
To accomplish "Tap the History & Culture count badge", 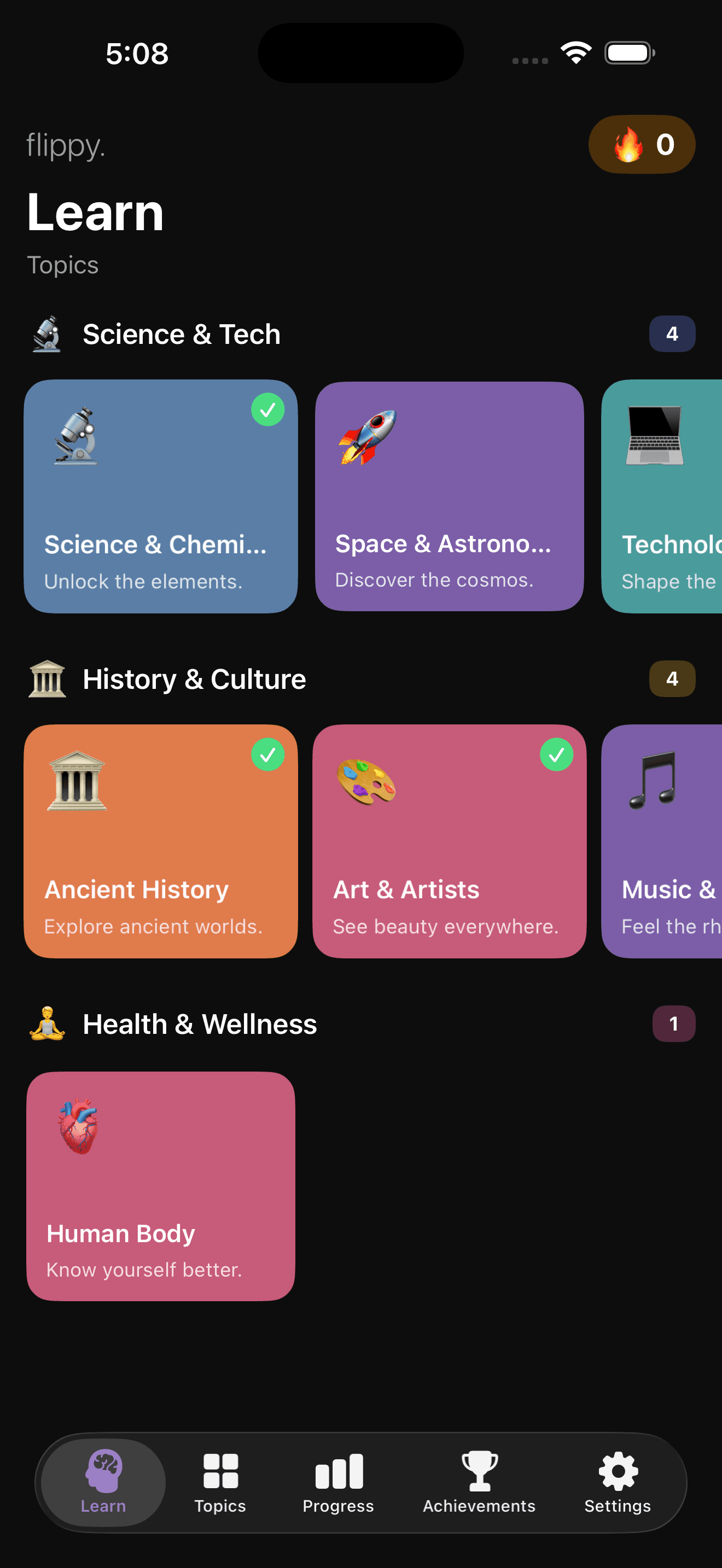I will (x=672, y=678).
